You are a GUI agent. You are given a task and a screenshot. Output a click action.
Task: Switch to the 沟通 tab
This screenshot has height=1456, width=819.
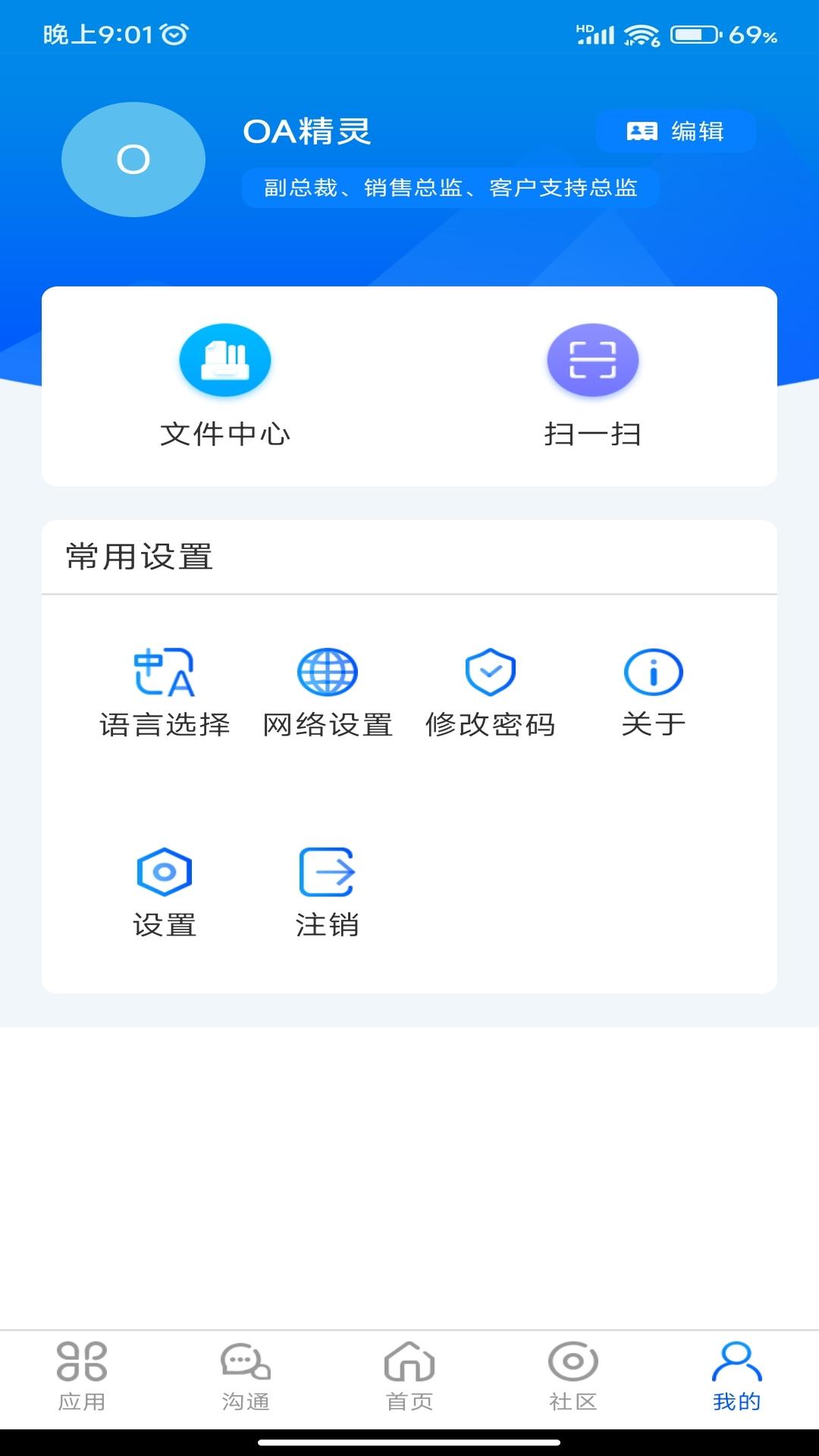point(246,1376)
